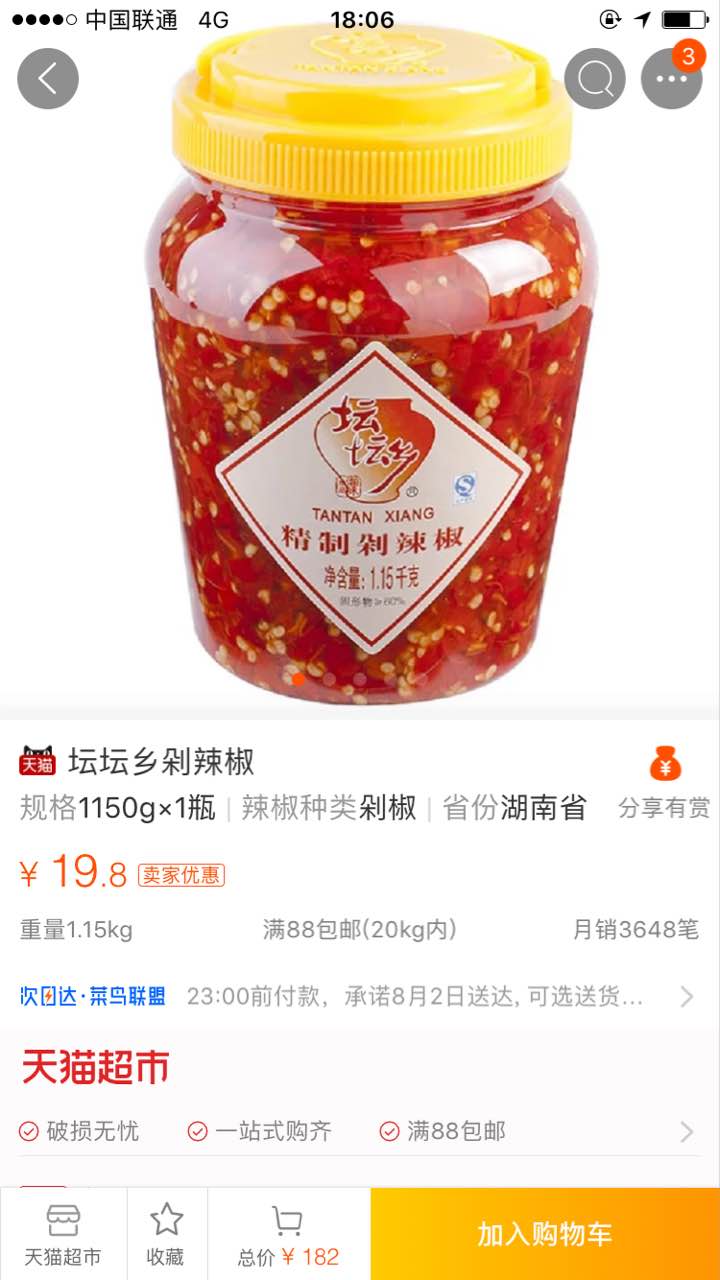720x1280 pixels.
Task: Tap the star to favorite via 收藏
Action: pyautogui.click(x=165, y=1229)
